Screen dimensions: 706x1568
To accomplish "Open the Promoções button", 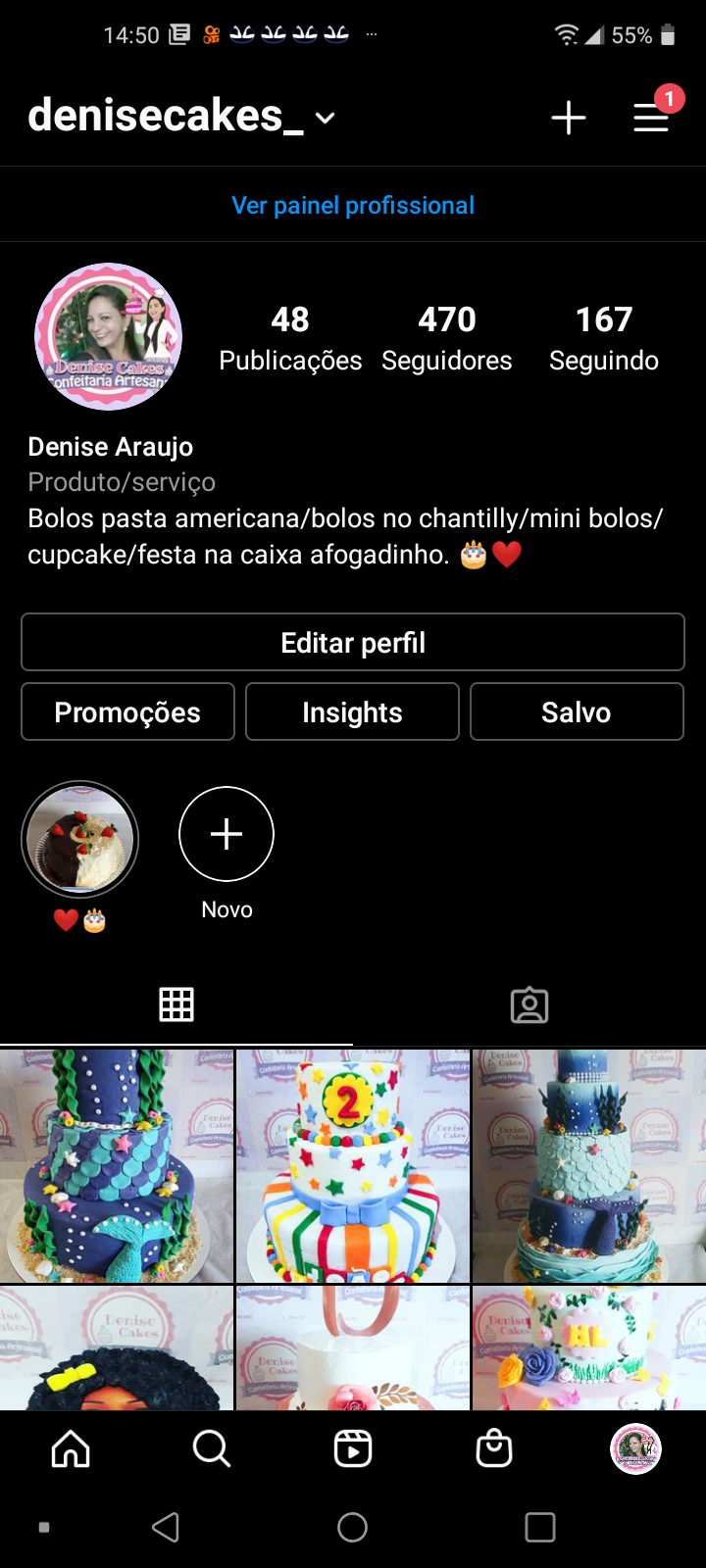I will (x=127, y=712).
